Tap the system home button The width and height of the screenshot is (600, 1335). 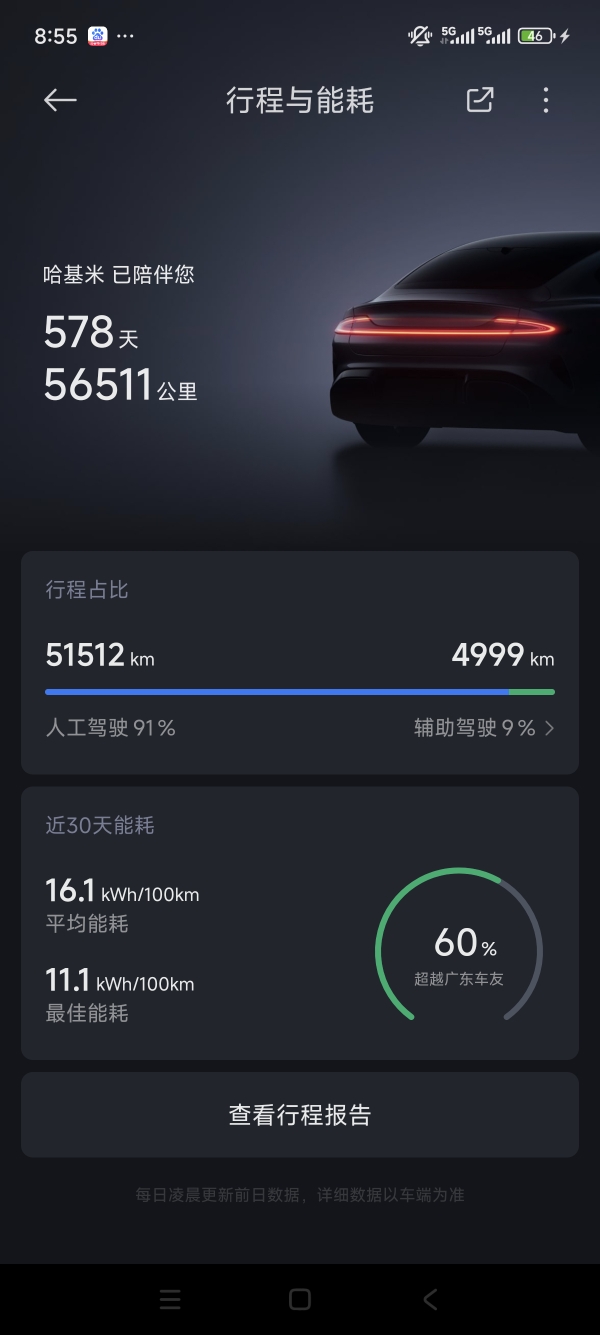(300, 1299)
